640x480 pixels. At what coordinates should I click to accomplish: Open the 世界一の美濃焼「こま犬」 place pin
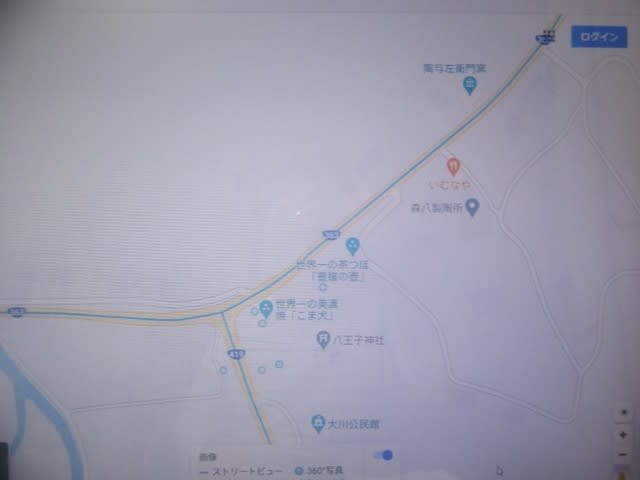pos(266,308)
